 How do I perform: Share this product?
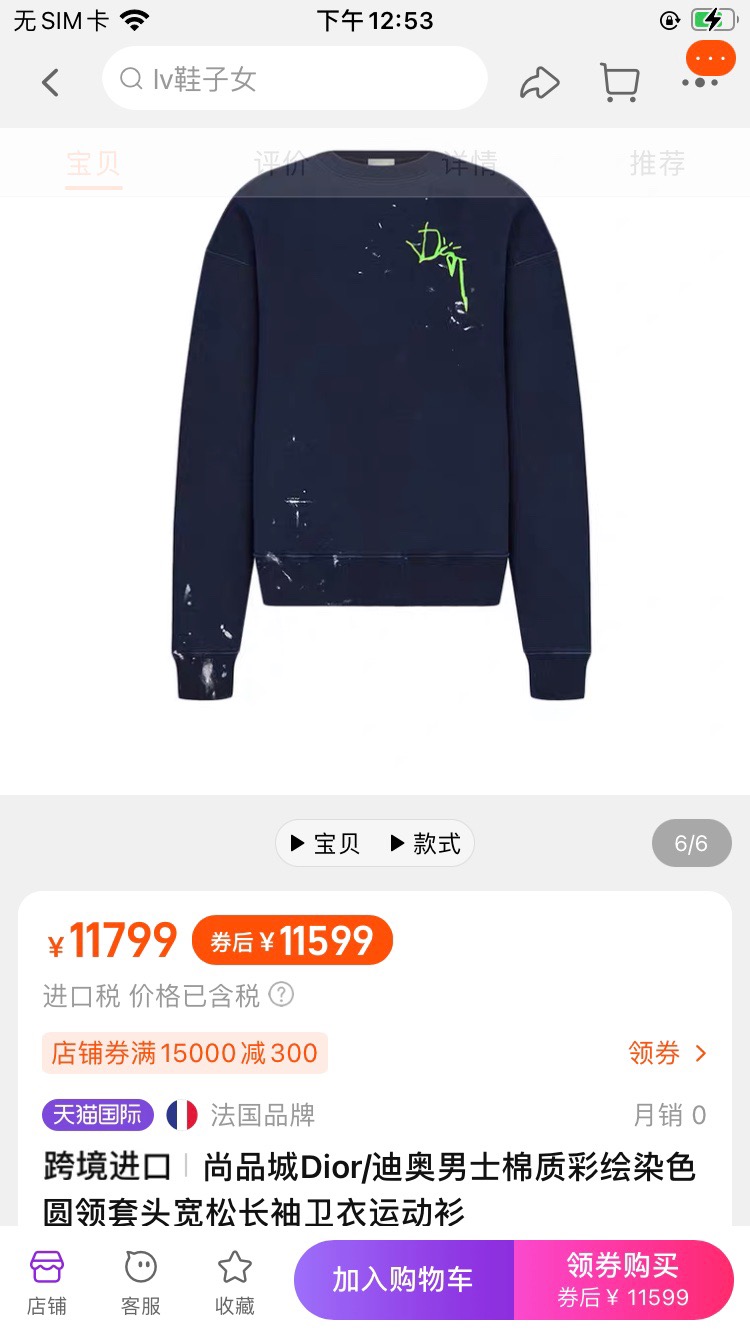(539, 82)
